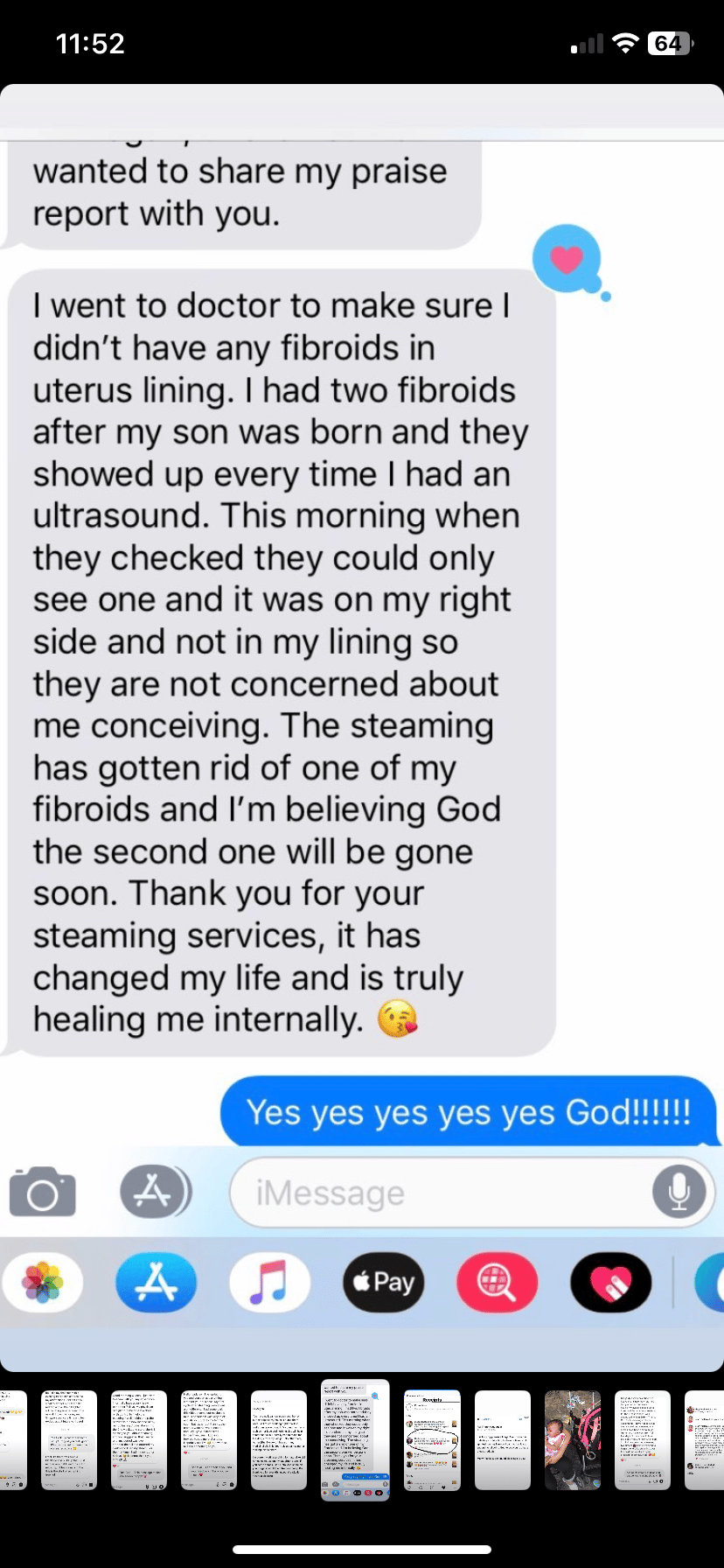Open the mostly blank thumbnail beside the baby photo

point(502,1439)
